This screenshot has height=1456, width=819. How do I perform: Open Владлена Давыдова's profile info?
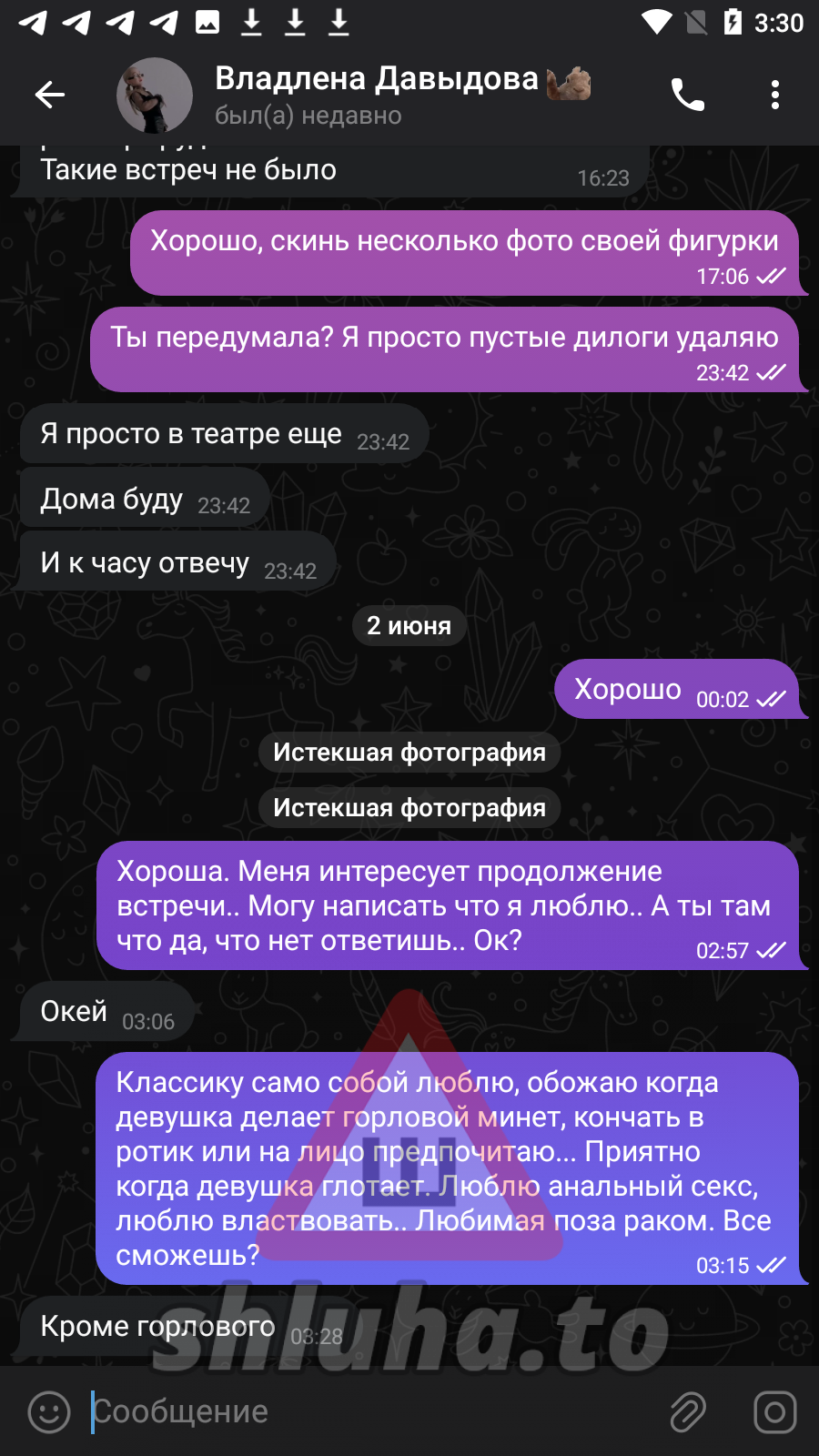coord(377,95)
